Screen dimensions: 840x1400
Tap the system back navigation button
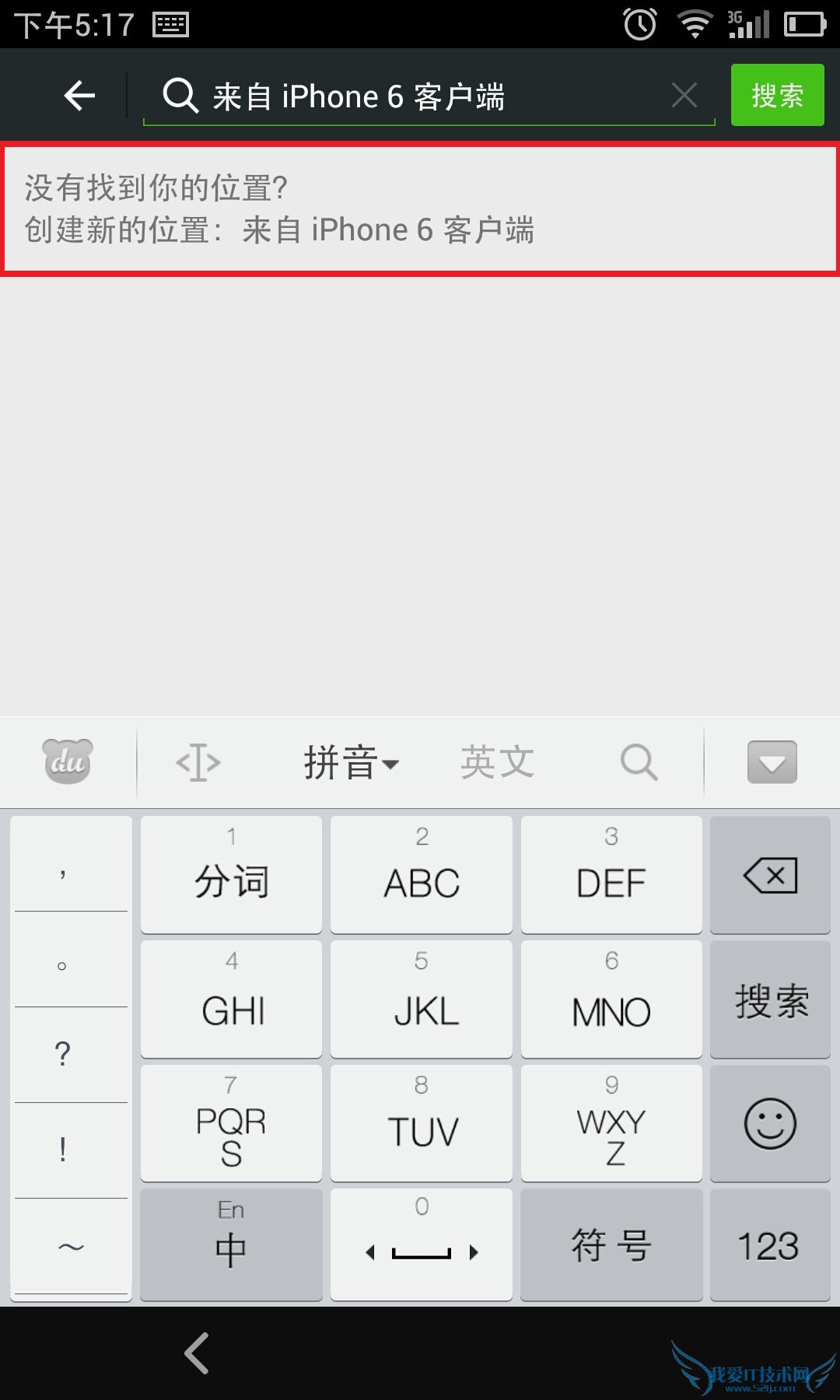198,1353
